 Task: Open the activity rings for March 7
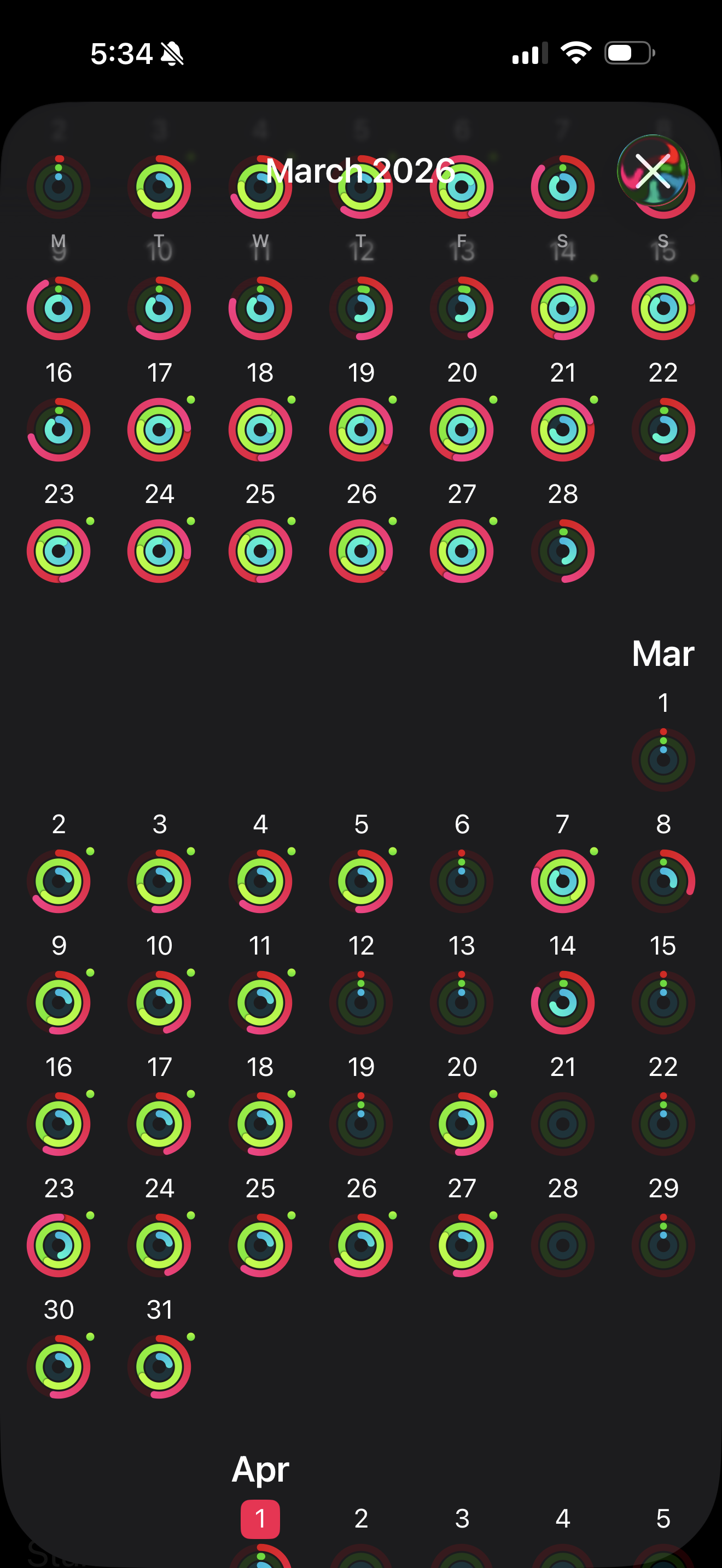click(563, 880)
